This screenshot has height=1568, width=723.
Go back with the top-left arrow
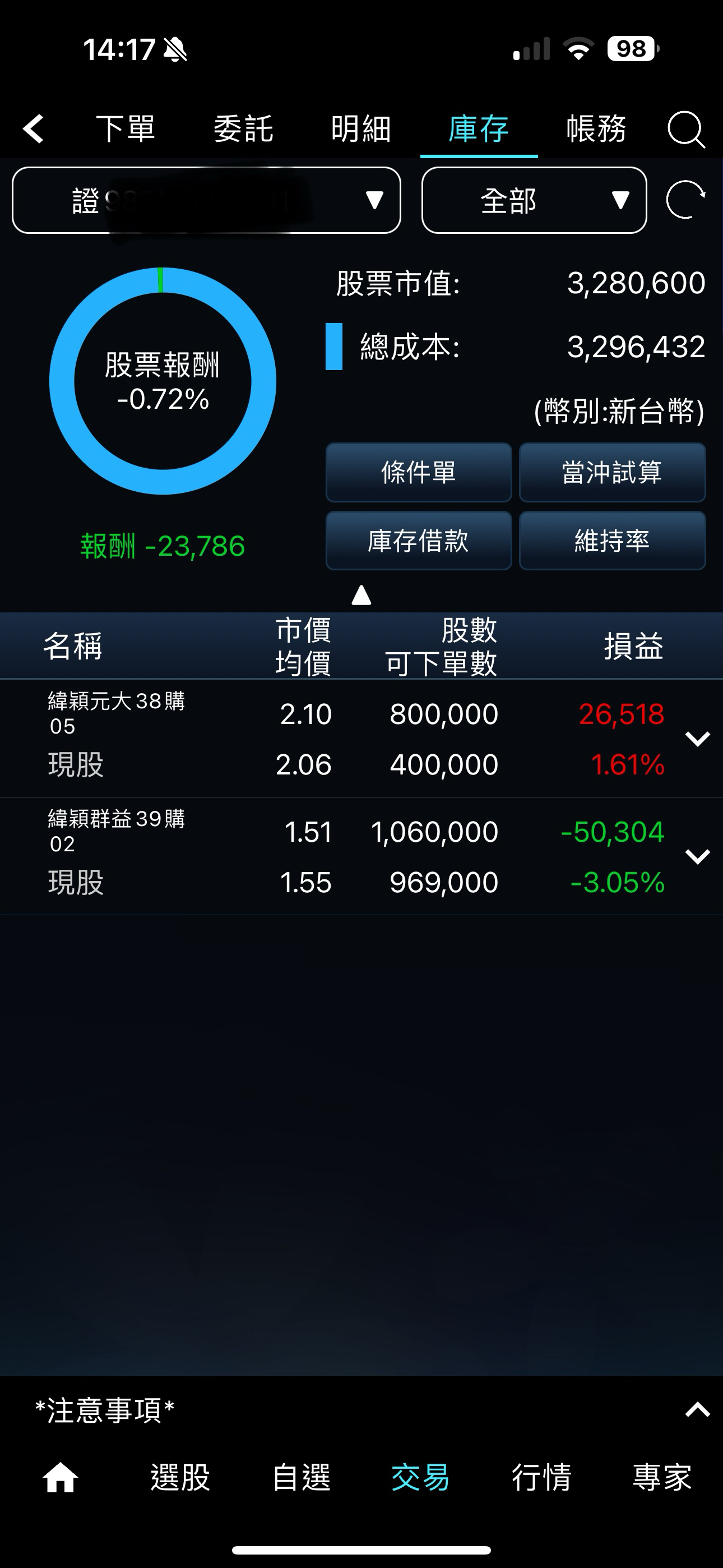point(34,129)
